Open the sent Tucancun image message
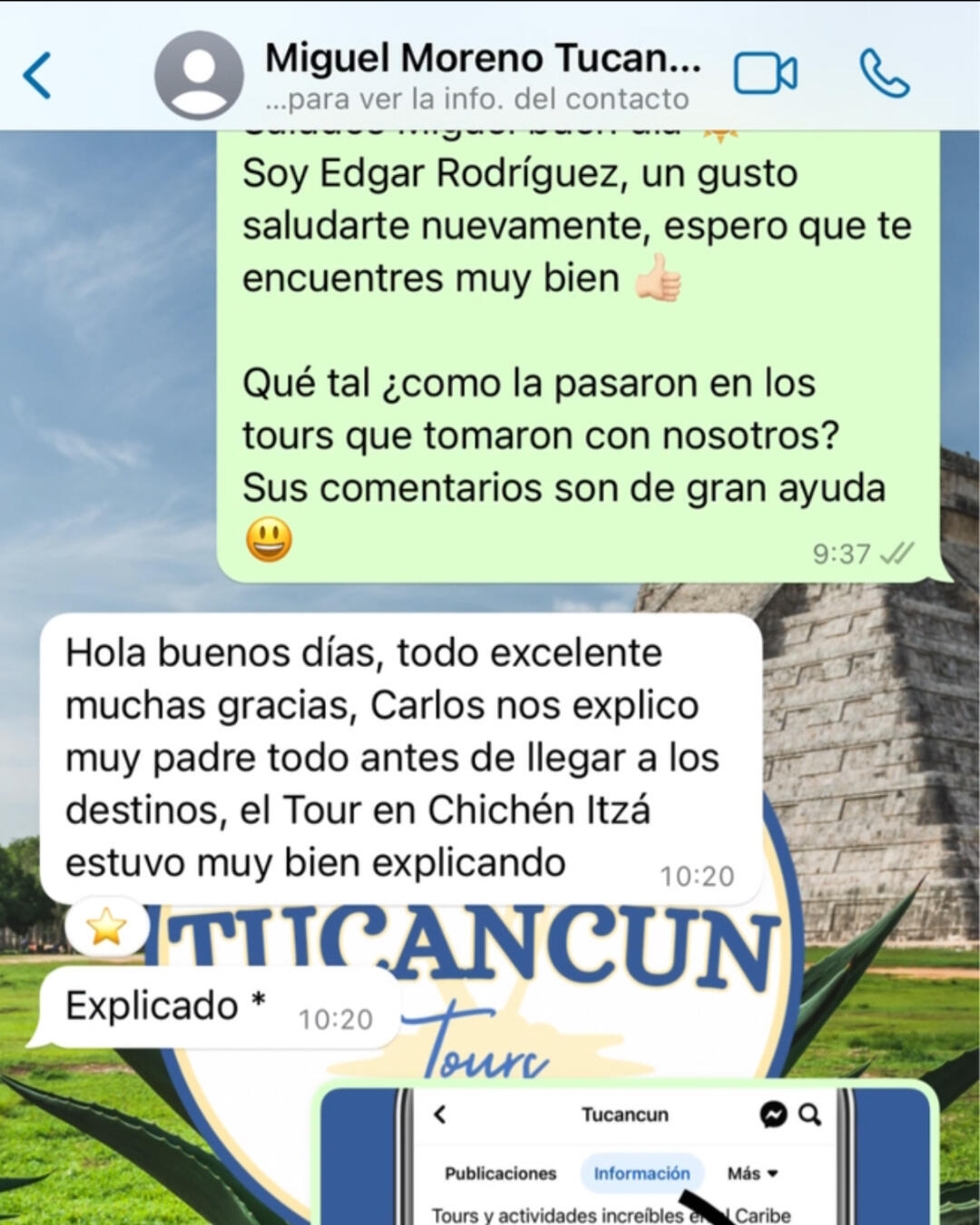This screenshot has height=1225, width=980. [626, 1157]
